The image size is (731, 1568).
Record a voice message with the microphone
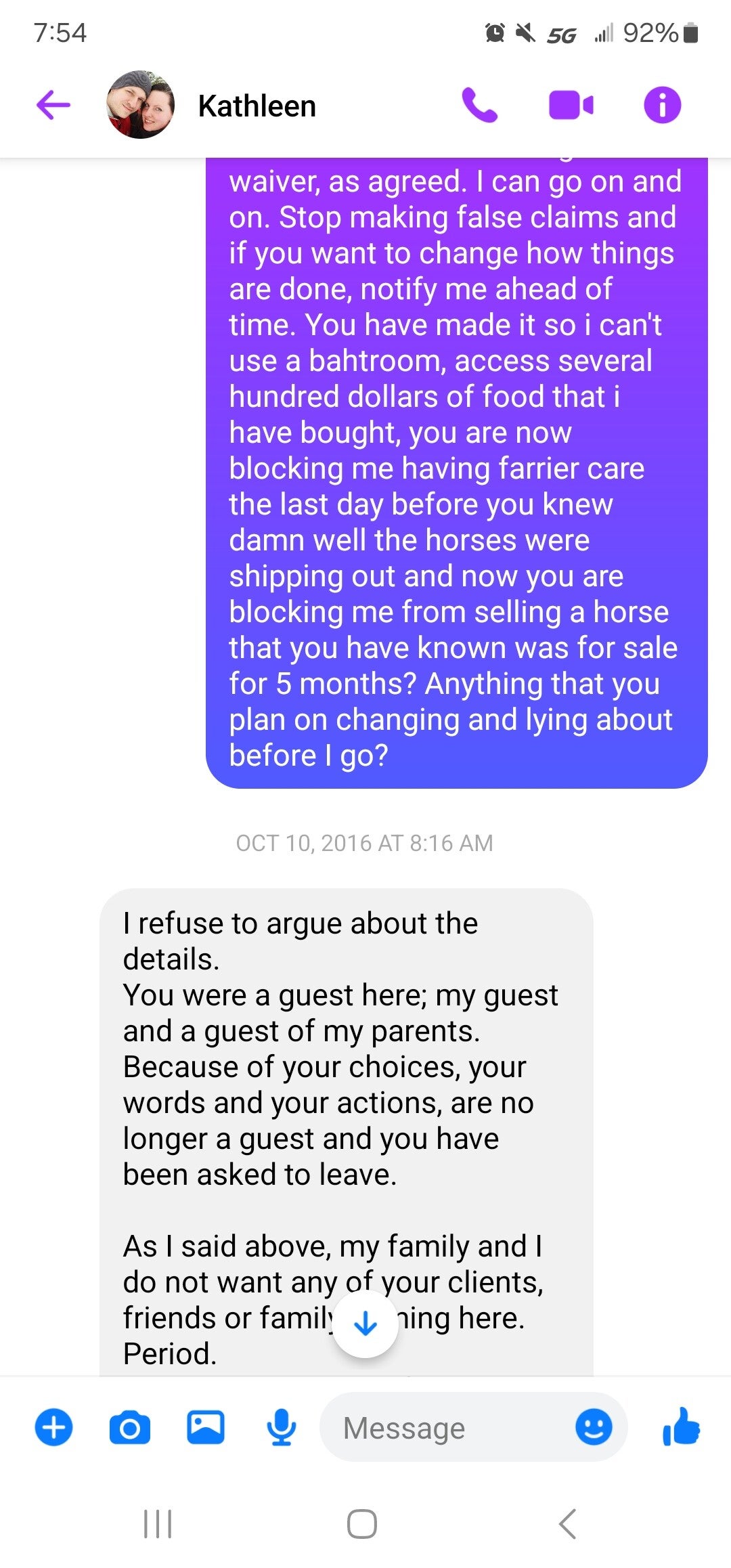(x=282, y=1427)
